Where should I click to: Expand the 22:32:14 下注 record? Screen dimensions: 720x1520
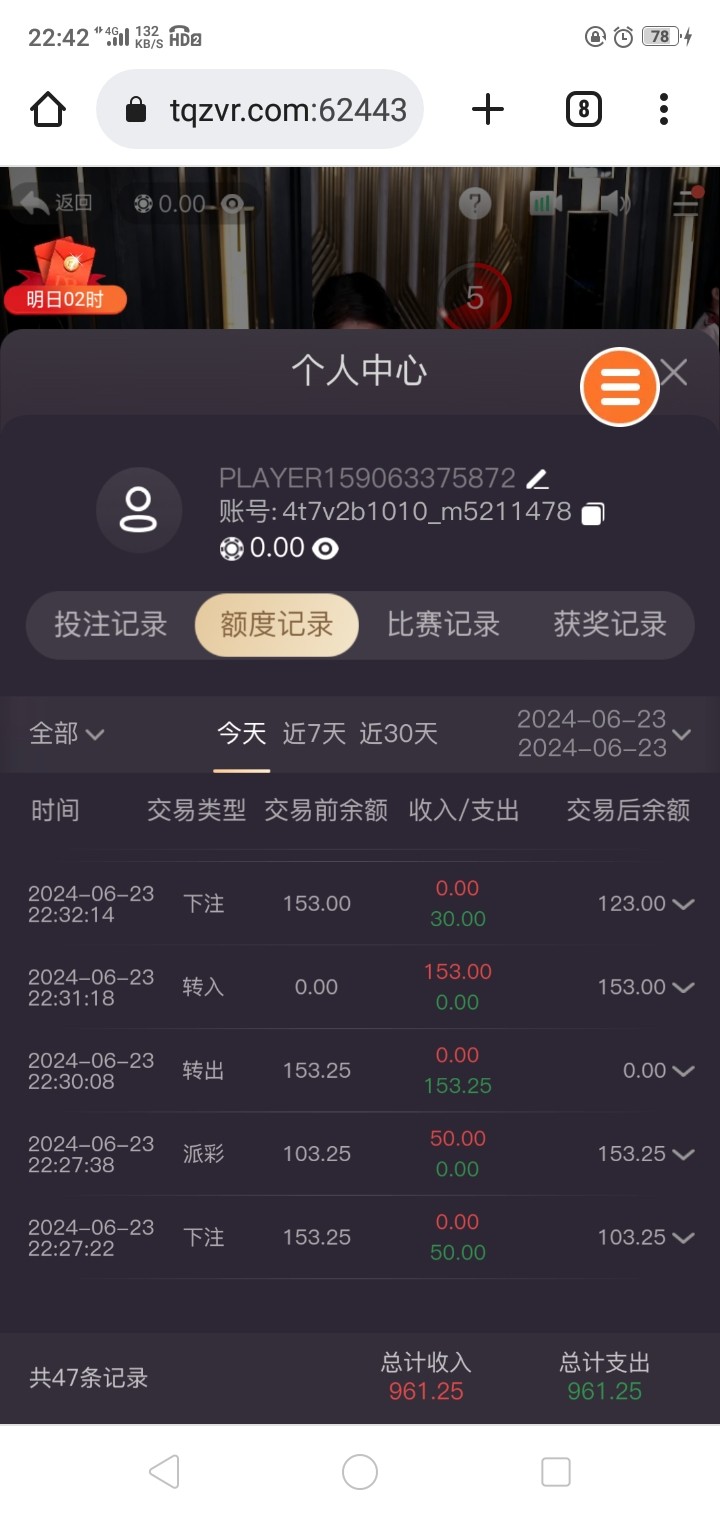point(683,904)
